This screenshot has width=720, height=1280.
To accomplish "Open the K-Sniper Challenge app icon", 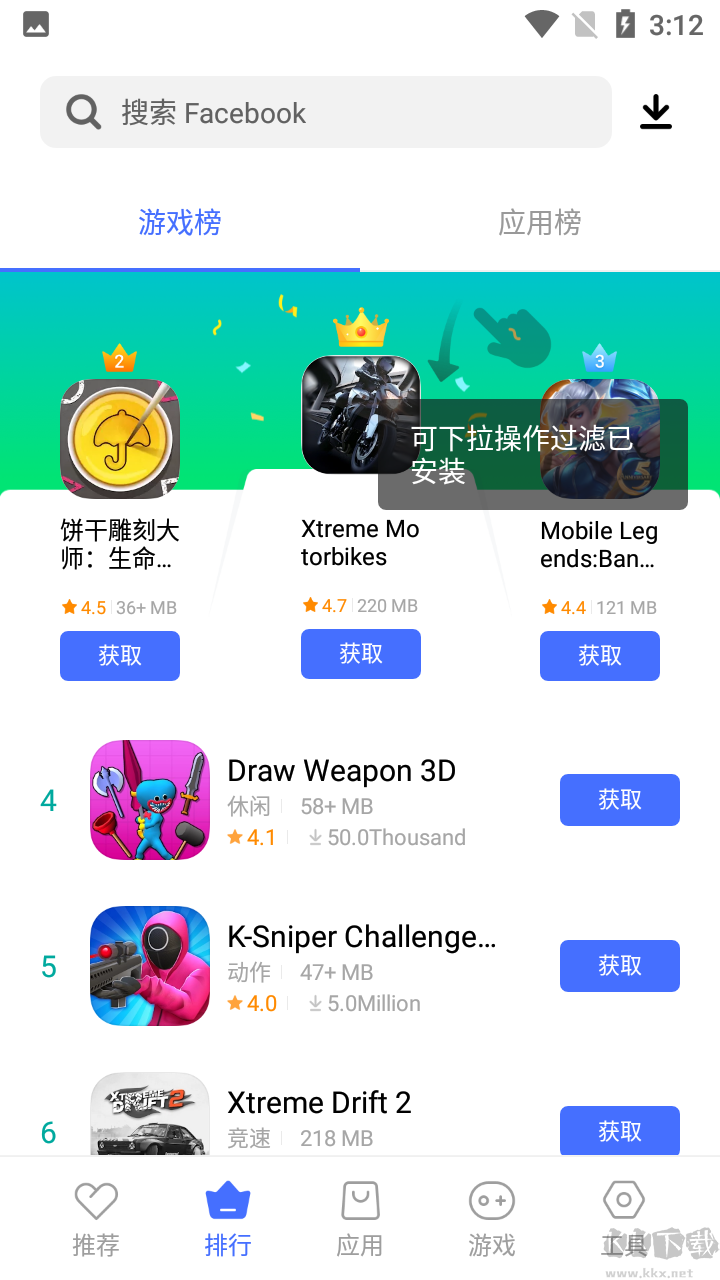I will (x=149, y=965).
